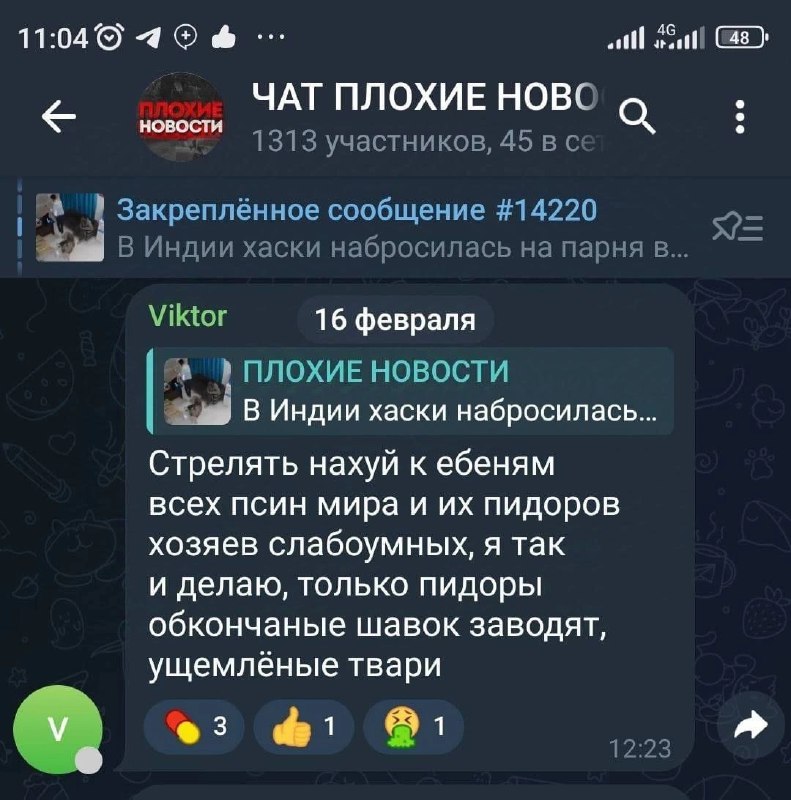Open the sender name Viktor
The height and width of the screenshot is (800, 791).
point(186,317)
